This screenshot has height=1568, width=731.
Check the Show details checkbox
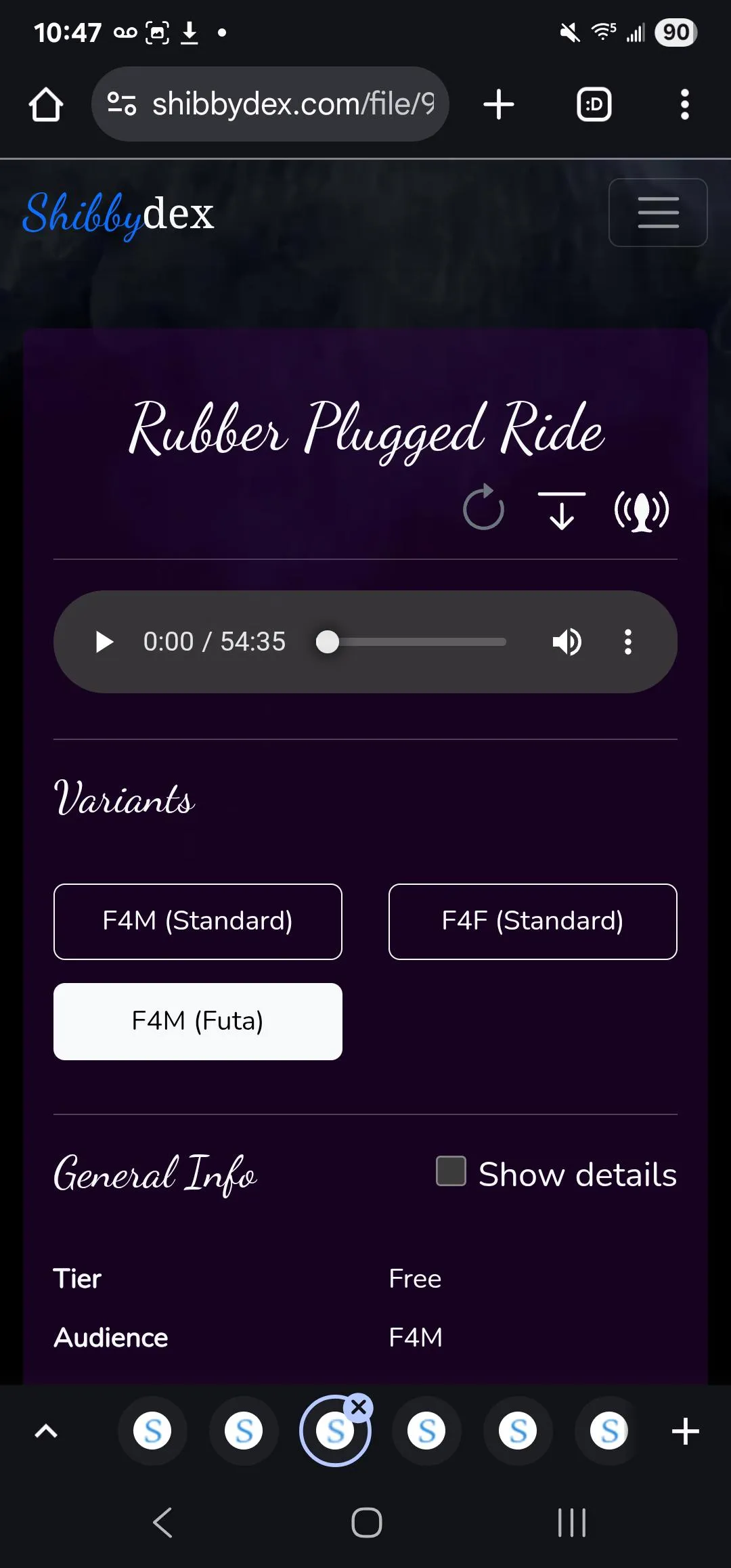pyautogui.click(x=451, y=1171)
